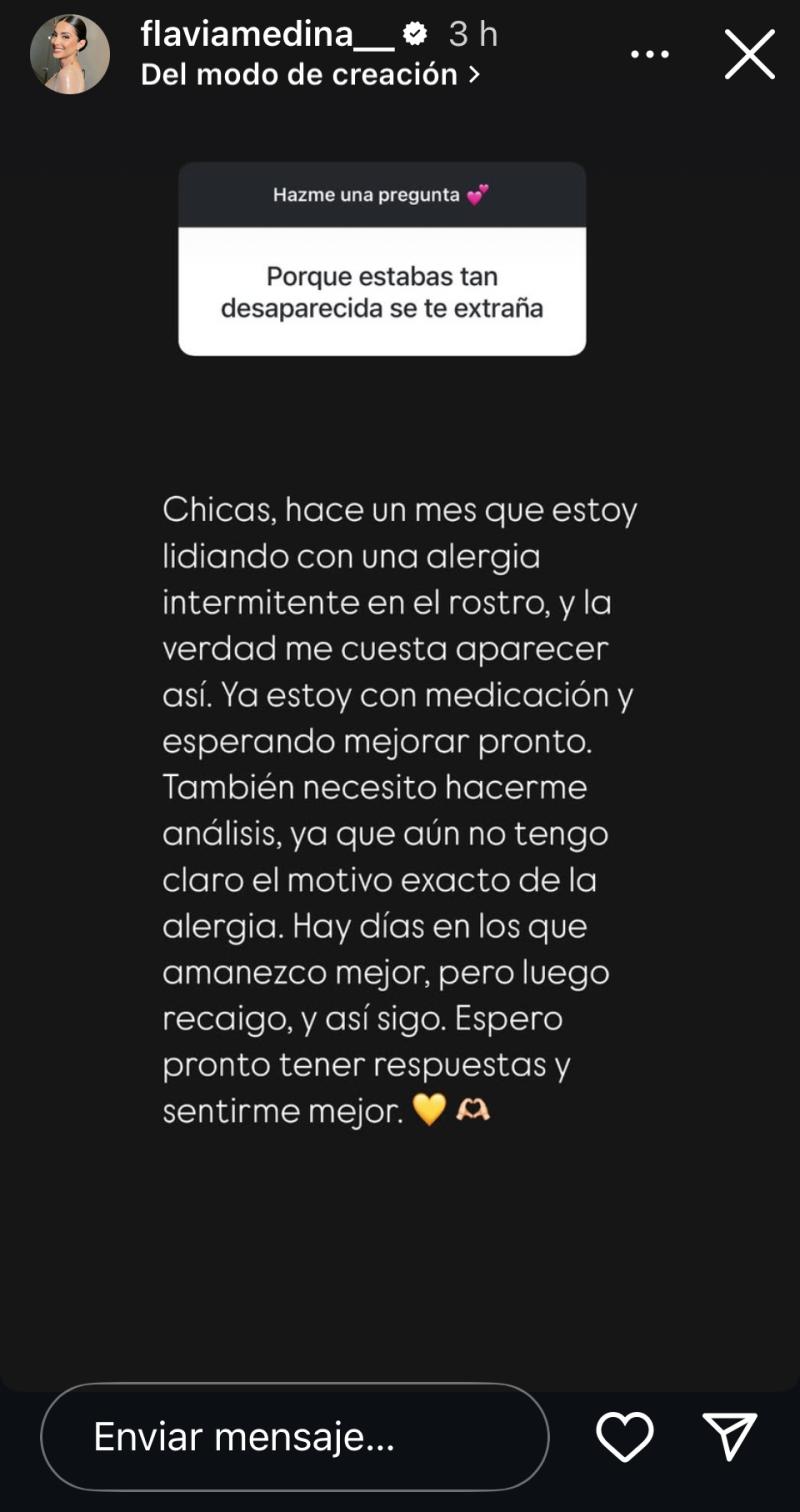
Task: Like the story with the heart icon
Action: tap(624, 1436)
